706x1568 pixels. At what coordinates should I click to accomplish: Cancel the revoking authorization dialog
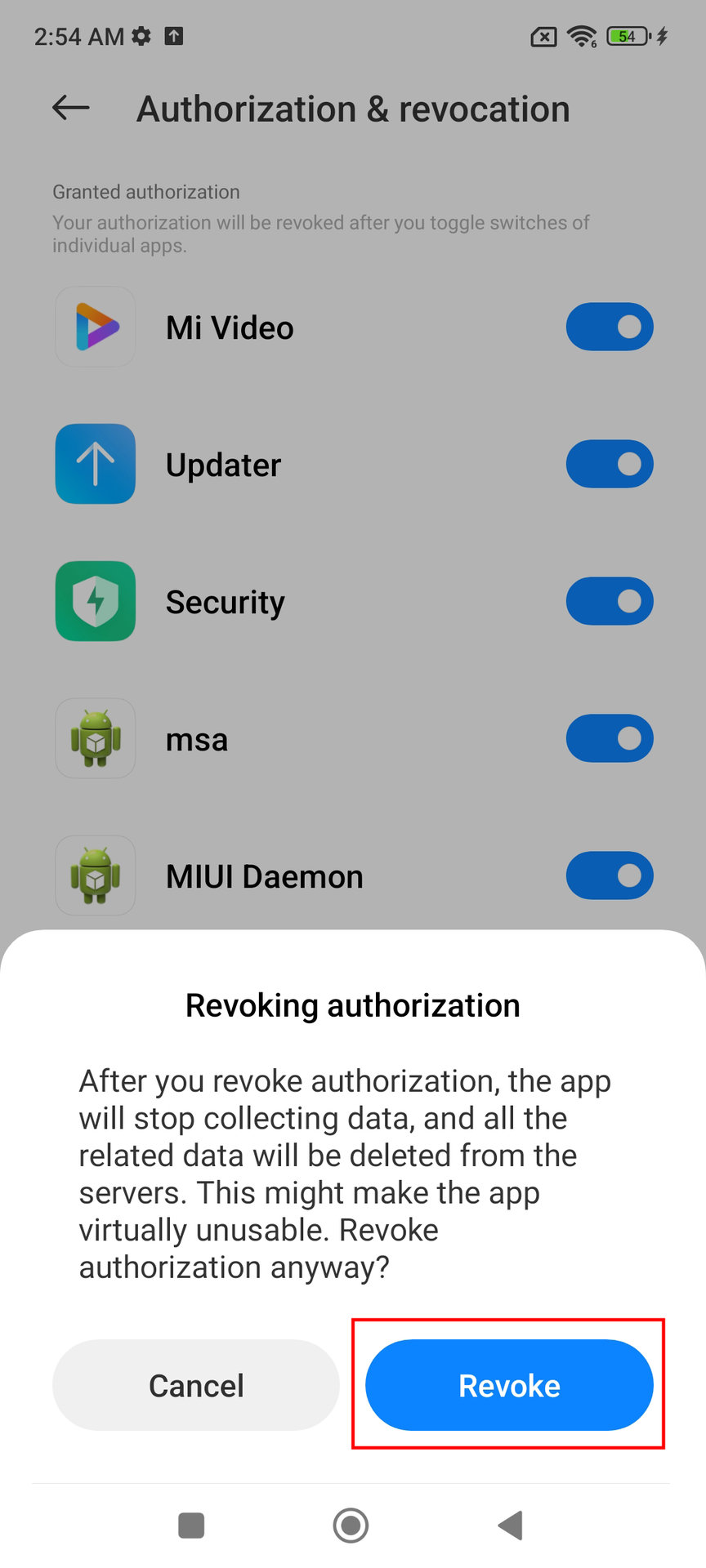pos(196,1385)
